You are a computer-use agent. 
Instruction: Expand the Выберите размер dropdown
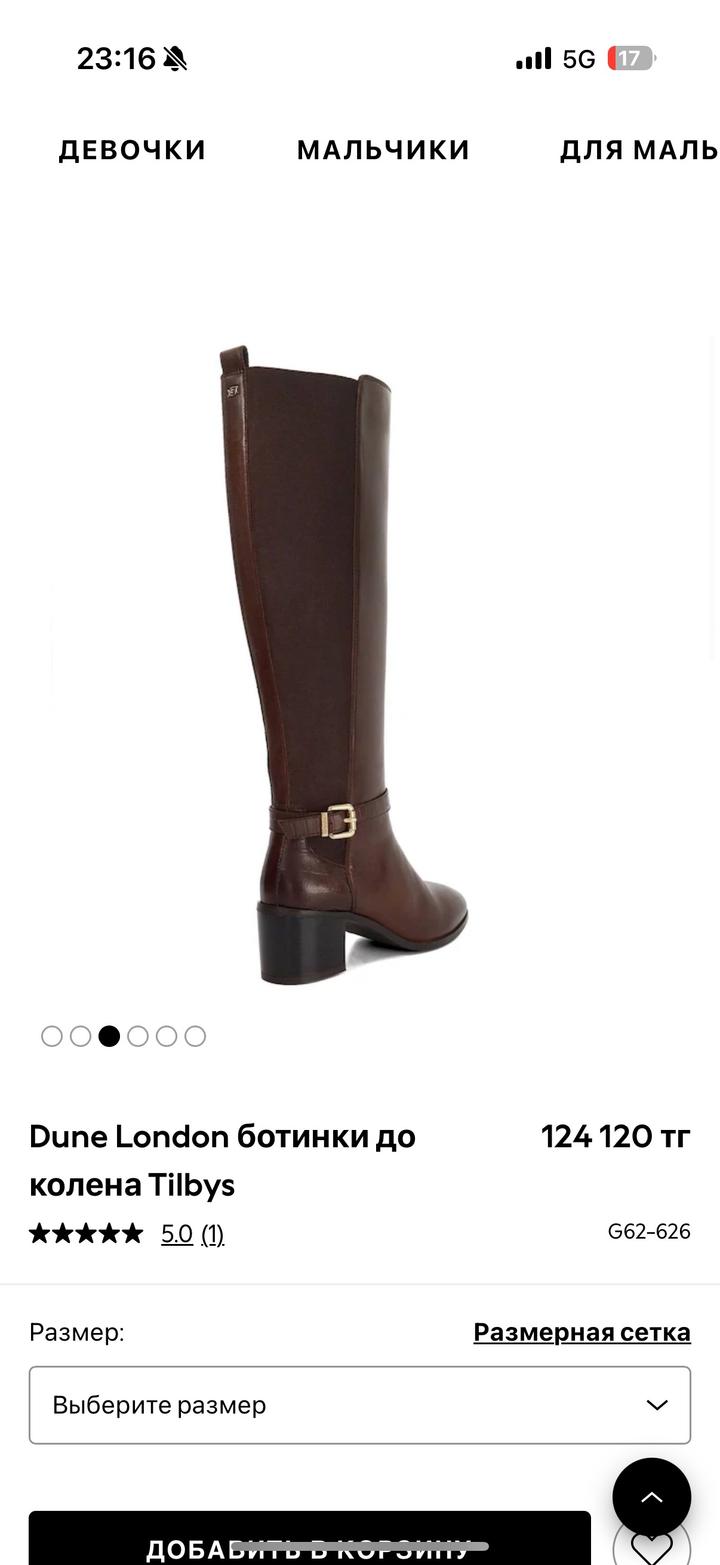coord(360,1405)
